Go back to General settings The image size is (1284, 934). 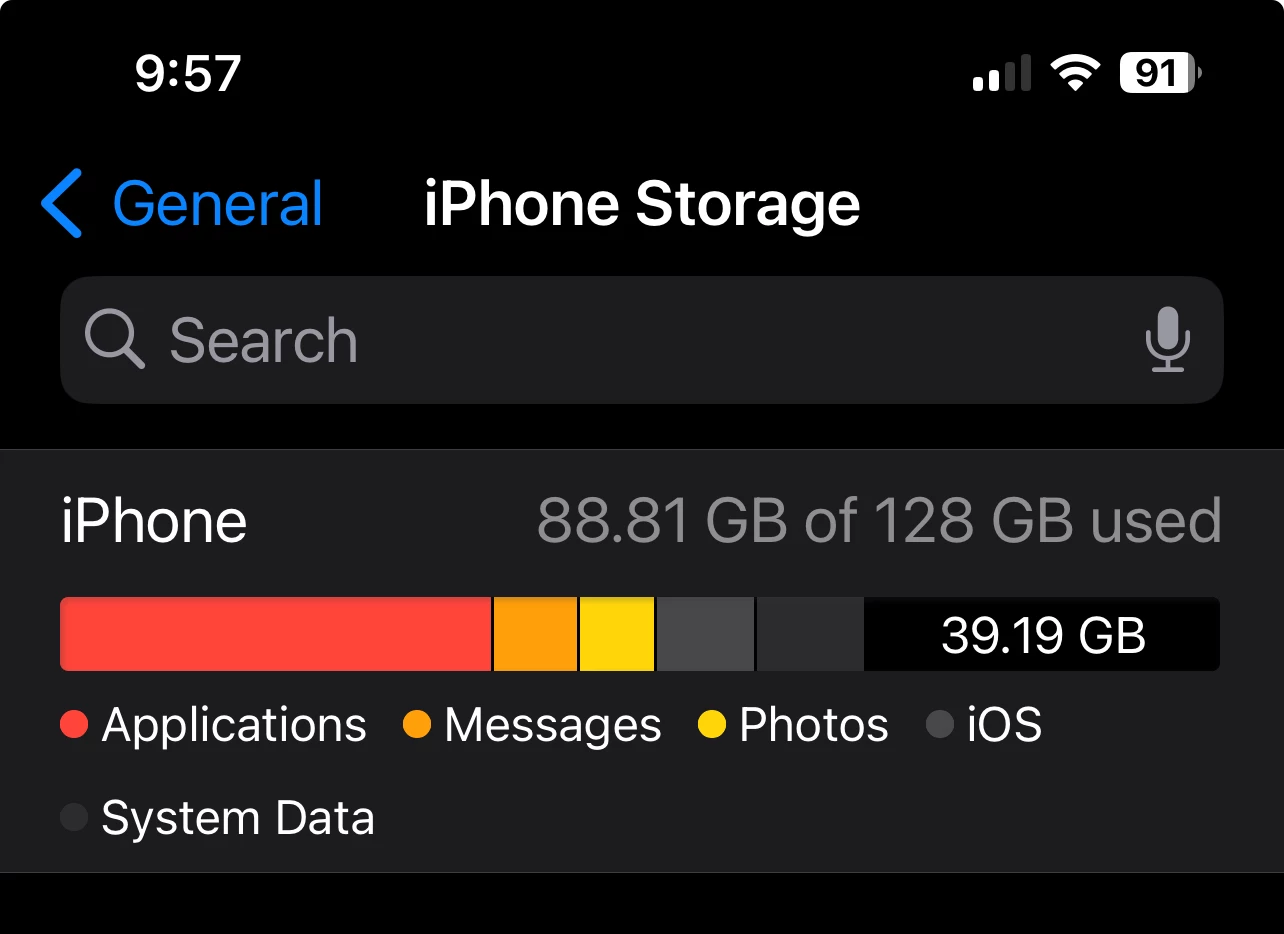pos(183,204)
